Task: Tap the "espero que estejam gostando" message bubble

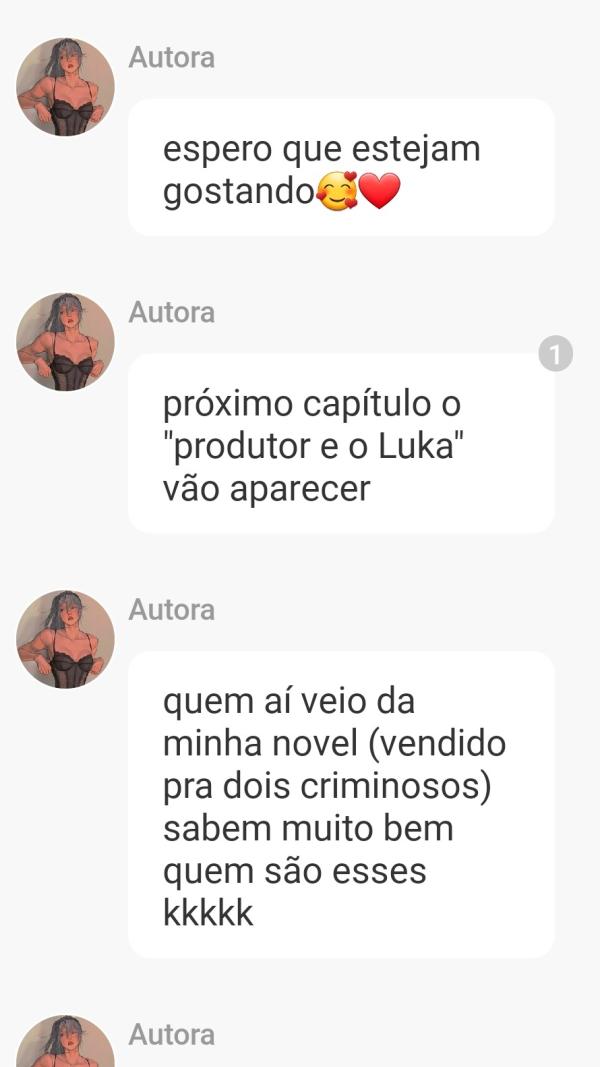Action: click(x=340, y=168)
